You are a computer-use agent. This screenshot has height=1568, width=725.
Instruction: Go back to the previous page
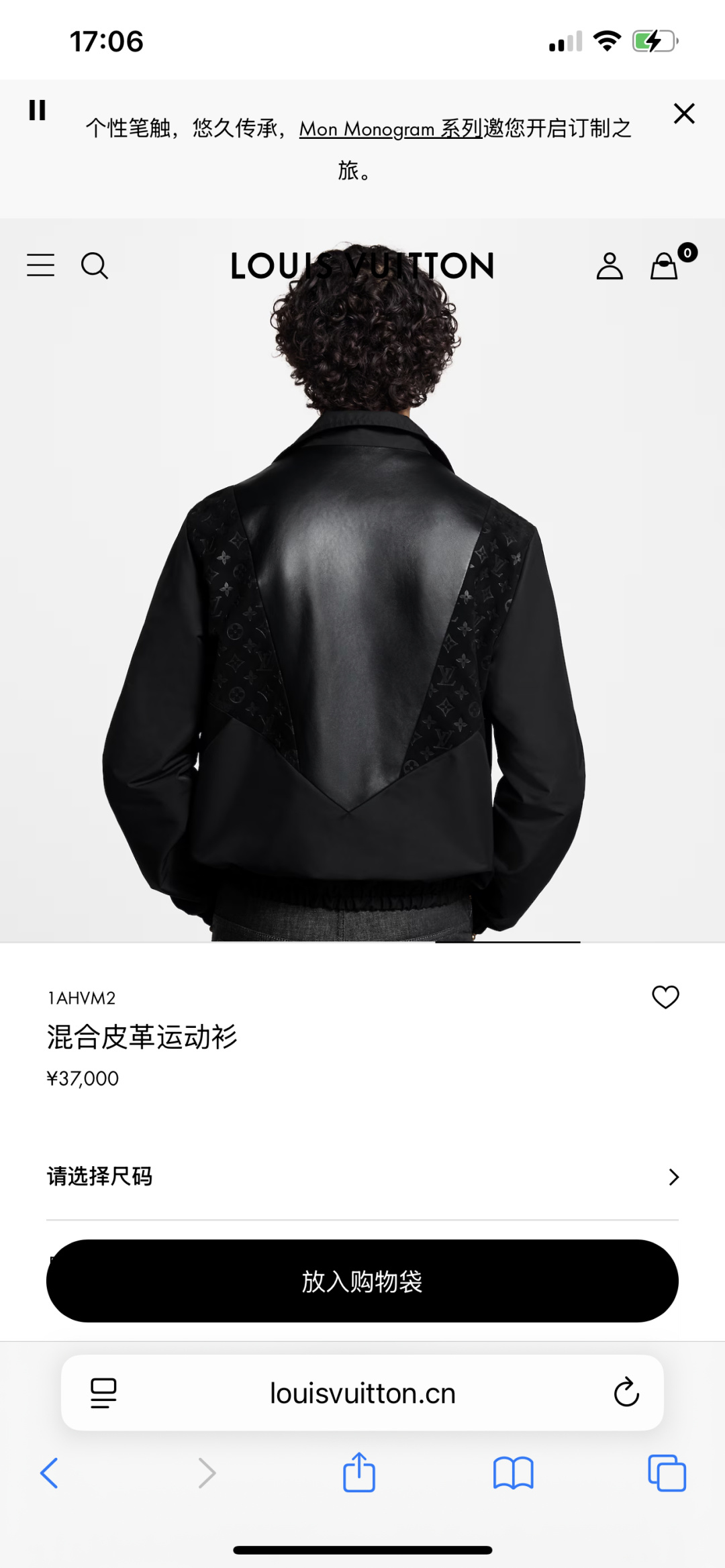point(50,1473)
